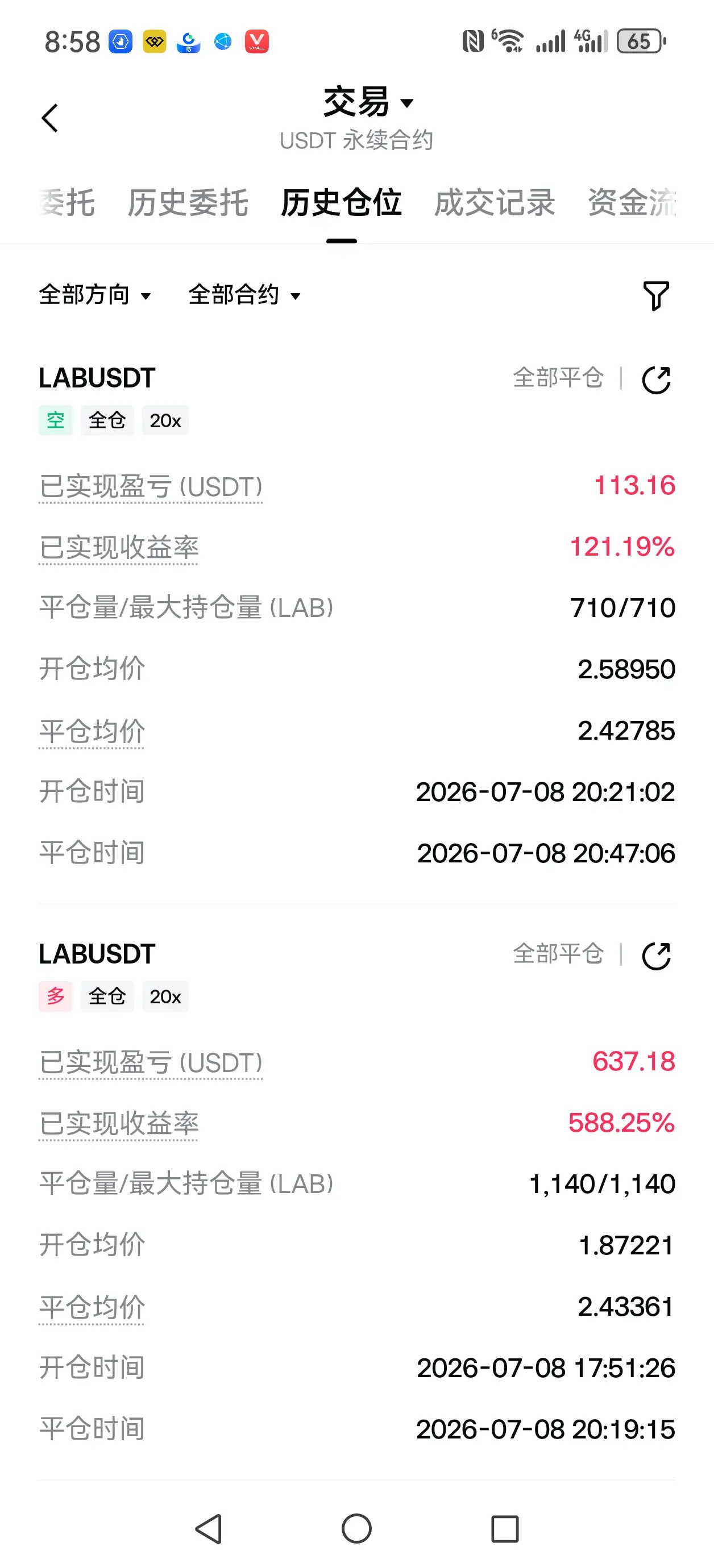The height and width of the screenshot is (1568, 714).
Task: Tap 已实现收益率 label beside 588.25%
Action: tap(119, 1124)
